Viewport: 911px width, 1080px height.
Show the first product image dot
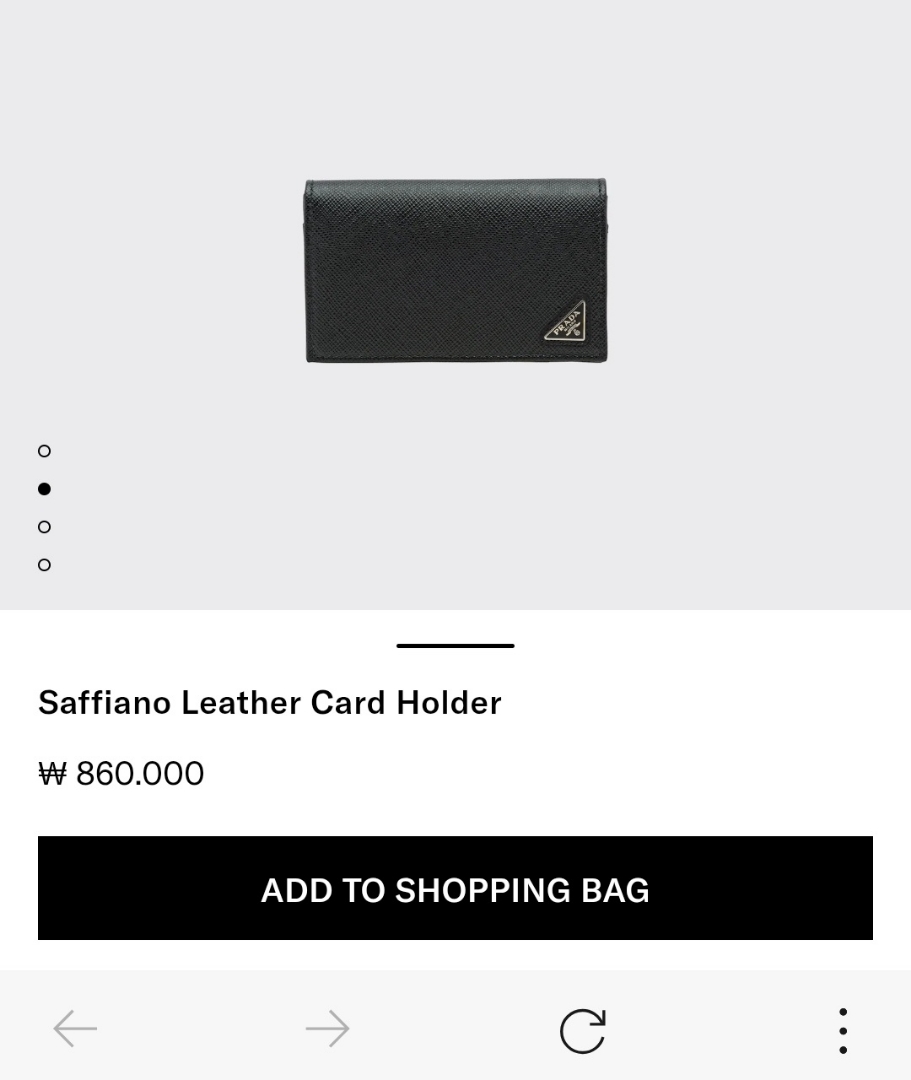coord(44,451)
